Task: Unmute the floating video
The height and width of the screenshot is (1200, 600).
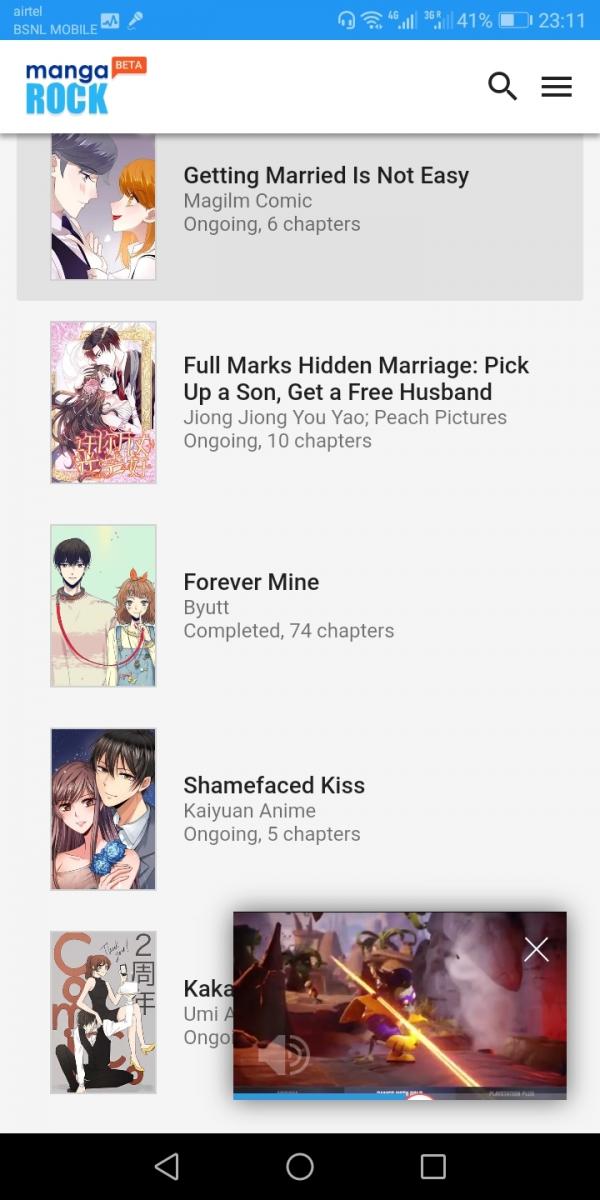Action: pos(283,1054)
